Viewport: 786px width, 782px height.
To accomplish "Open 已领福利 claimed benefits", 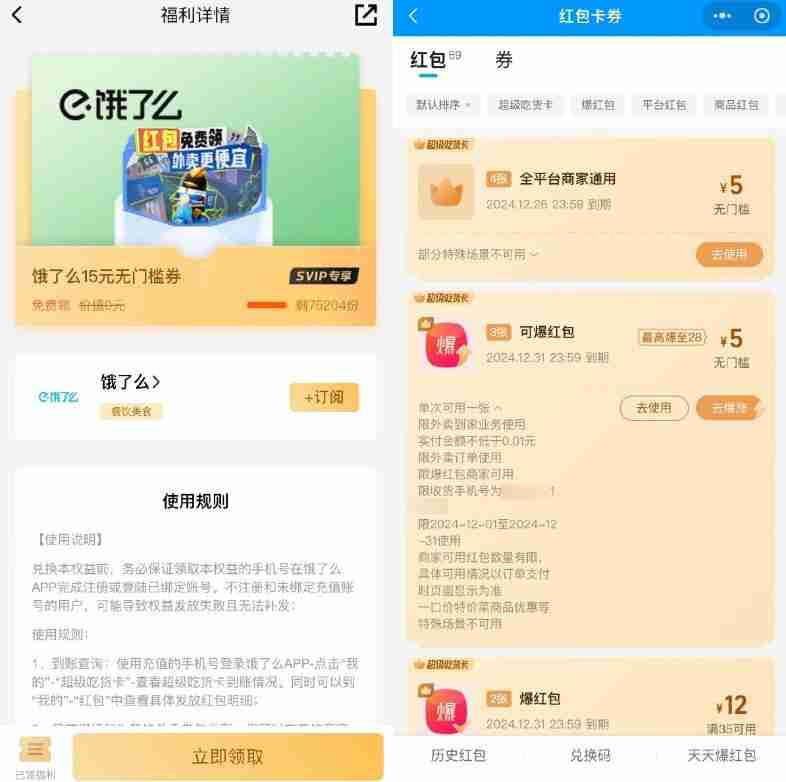I will 35,757.
